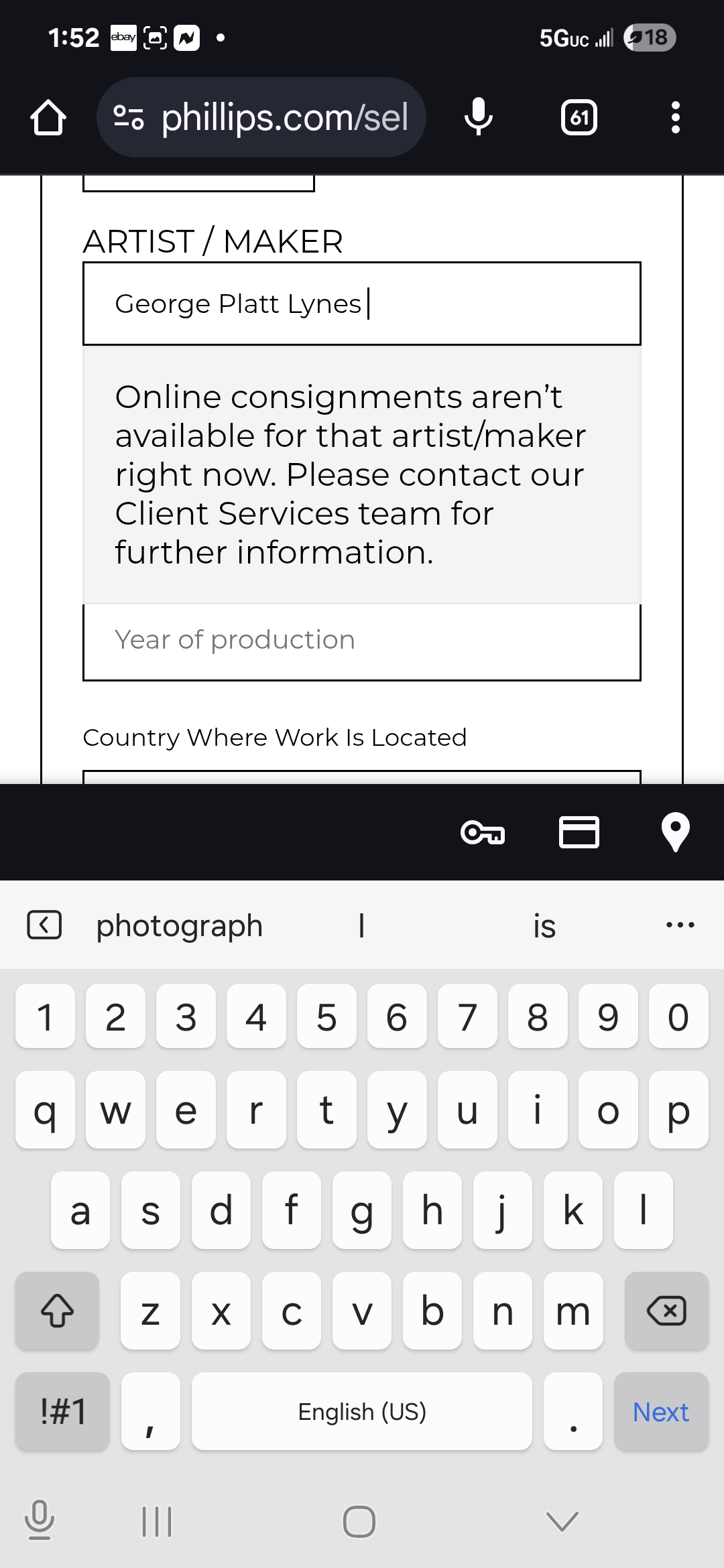The height and width of the screenshot is (1568, 724).
Task: Open the Chrome tab switcher showing 61 tabs
Action: pyautogui.click(x=578, y=117)
